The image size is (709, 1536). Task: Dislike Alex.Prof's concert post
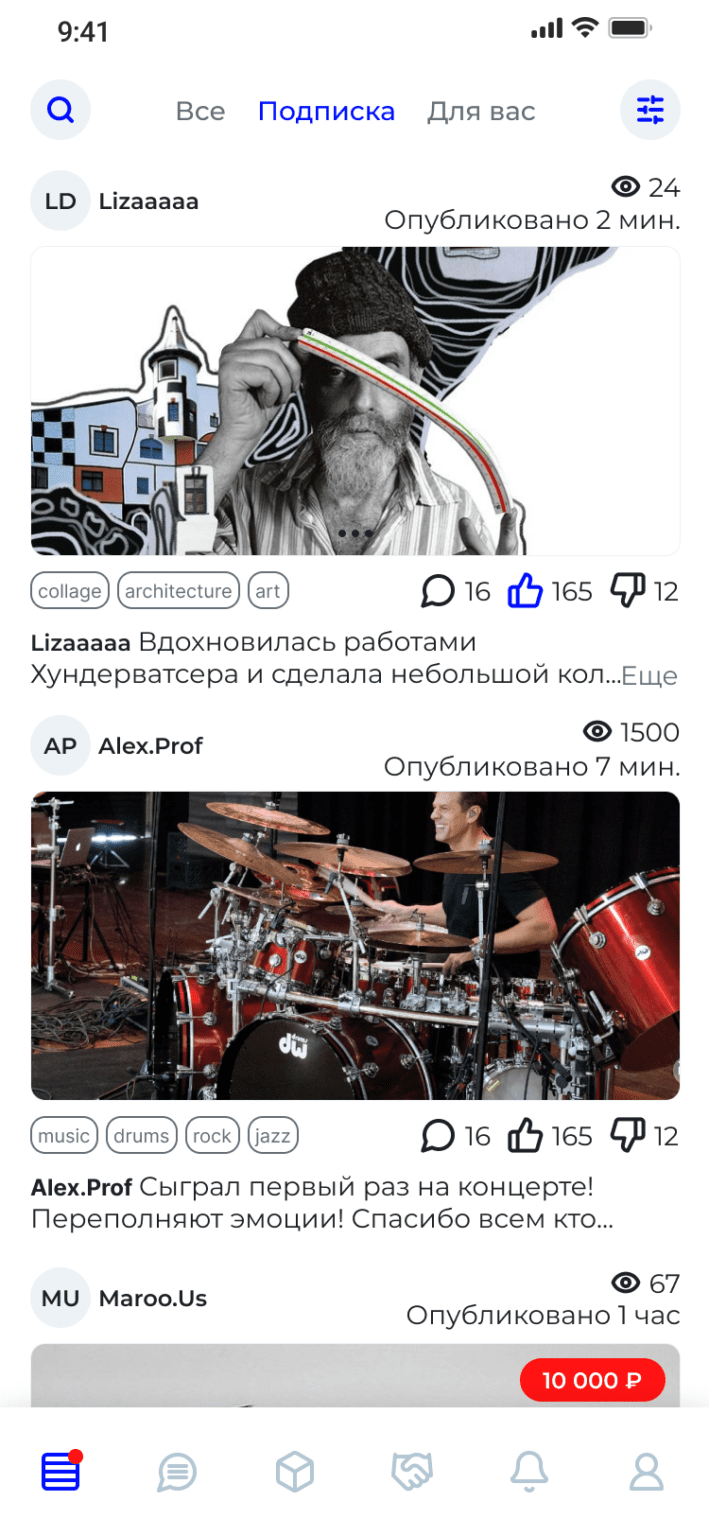click(x=628, y=1136)
